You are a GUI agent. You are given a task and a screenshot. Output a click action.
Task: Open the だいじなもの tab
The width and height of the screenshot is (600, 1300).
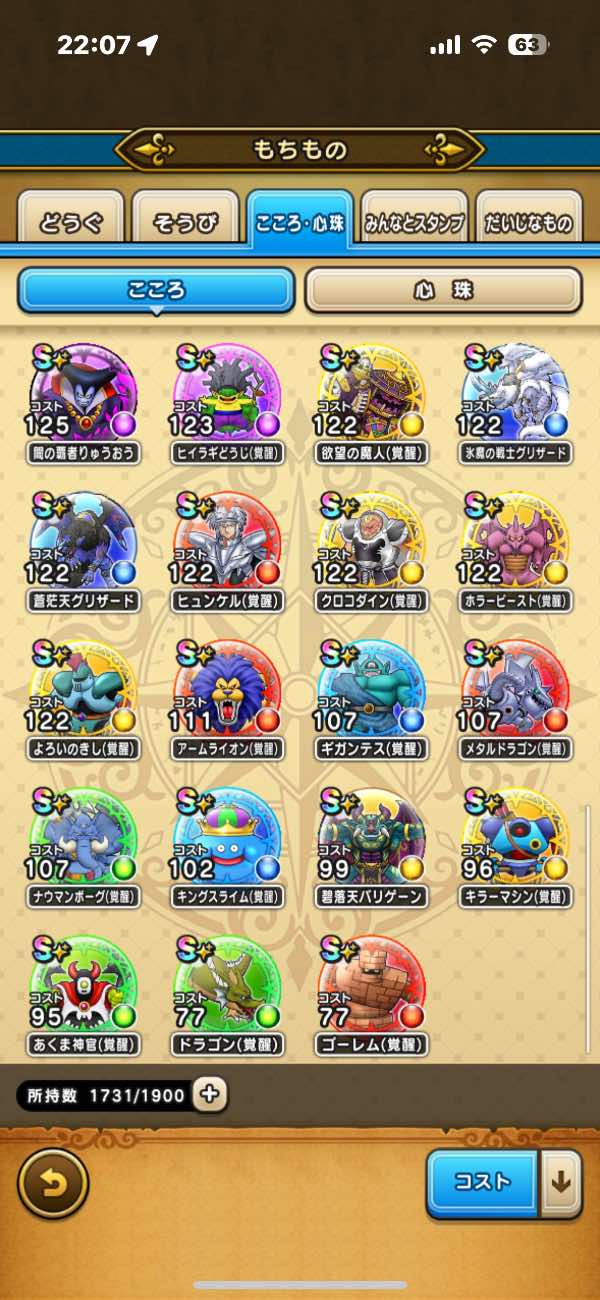coord(528,223)
